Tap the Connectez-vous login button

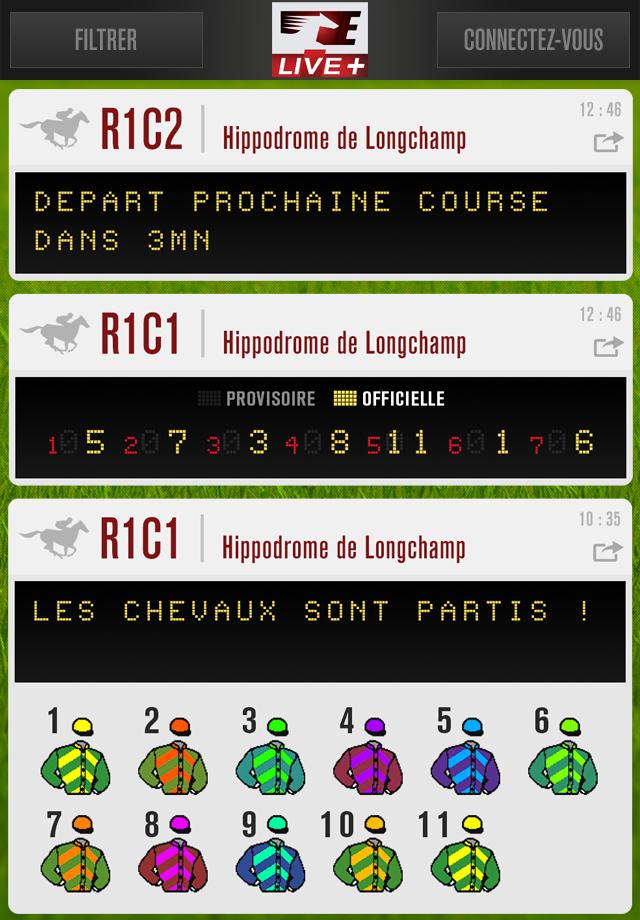(533, 40)
